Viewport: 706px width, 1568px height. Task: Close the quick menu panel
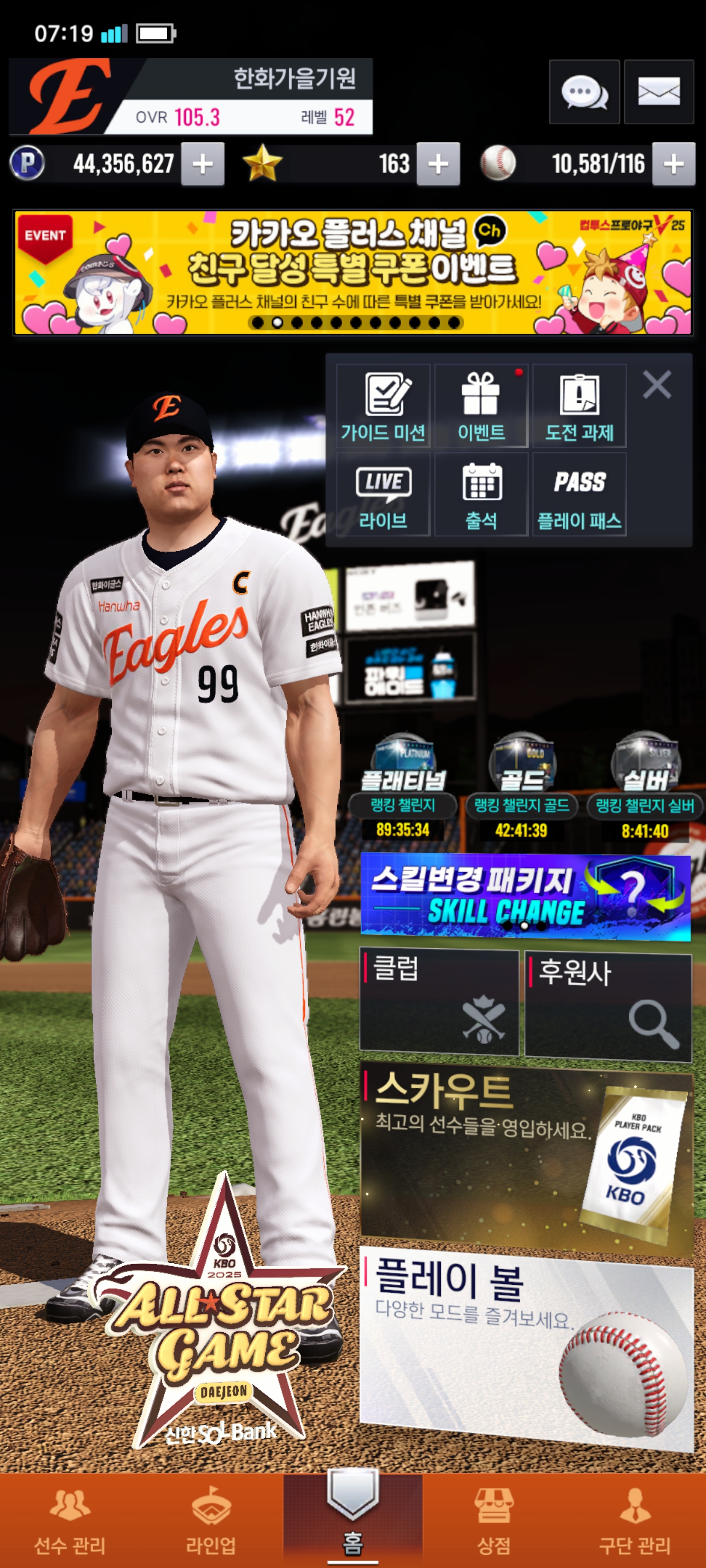656,385
